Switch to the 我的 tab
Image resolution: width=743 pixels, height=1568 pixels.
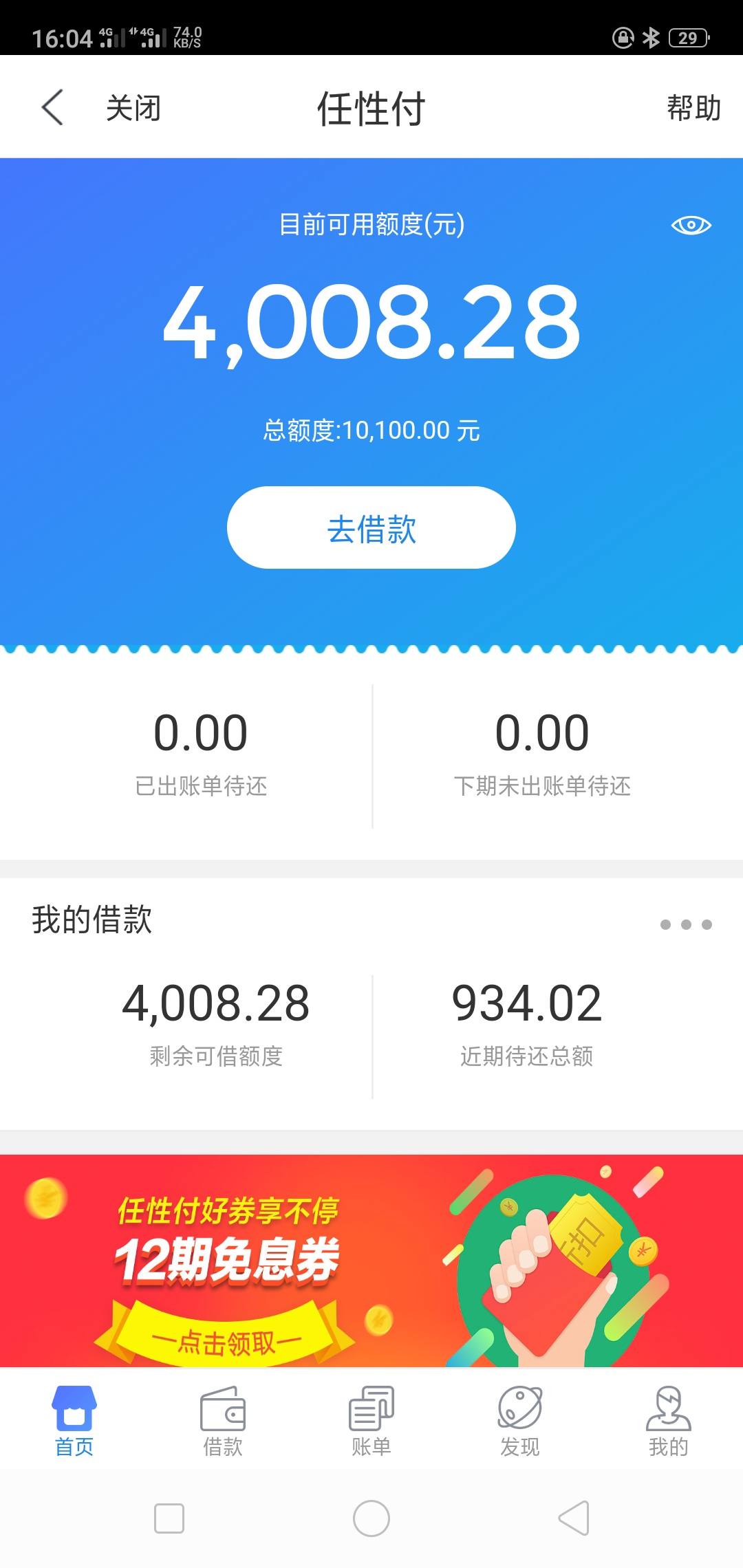point(668,1421)
